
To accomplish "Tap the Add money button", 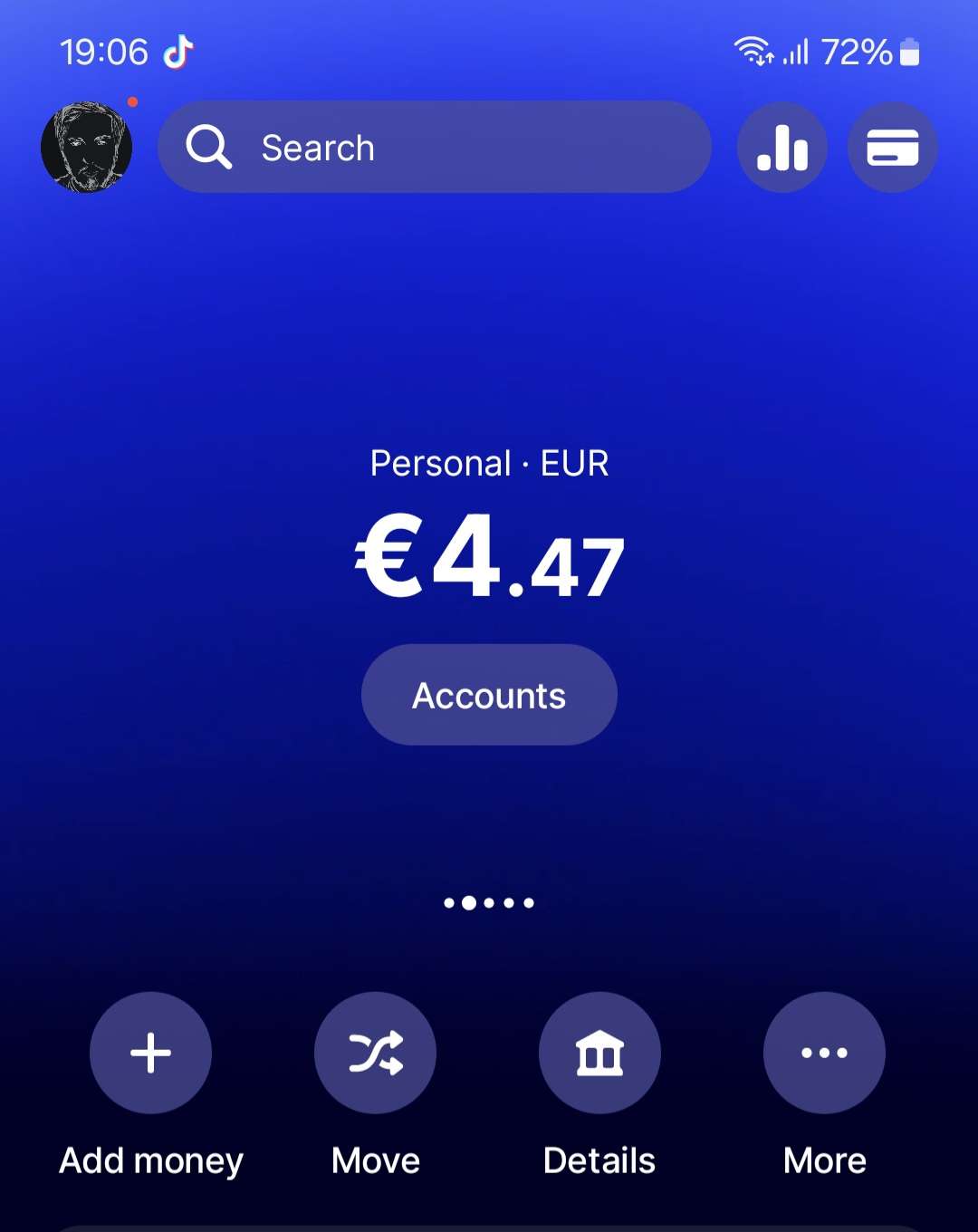I will point(150,1053).
